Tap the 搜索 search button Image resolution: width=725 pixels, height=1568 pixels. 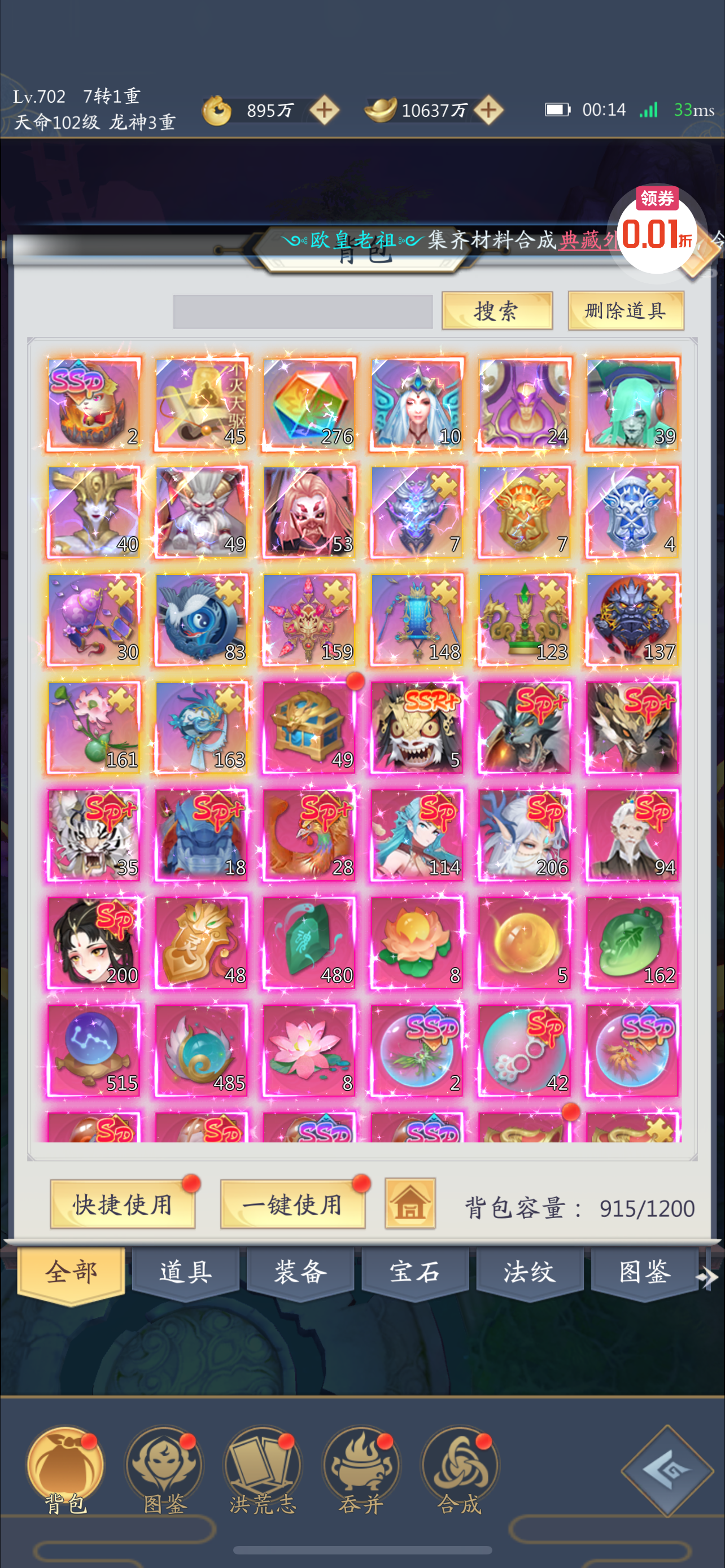click(x=497, y=311)
